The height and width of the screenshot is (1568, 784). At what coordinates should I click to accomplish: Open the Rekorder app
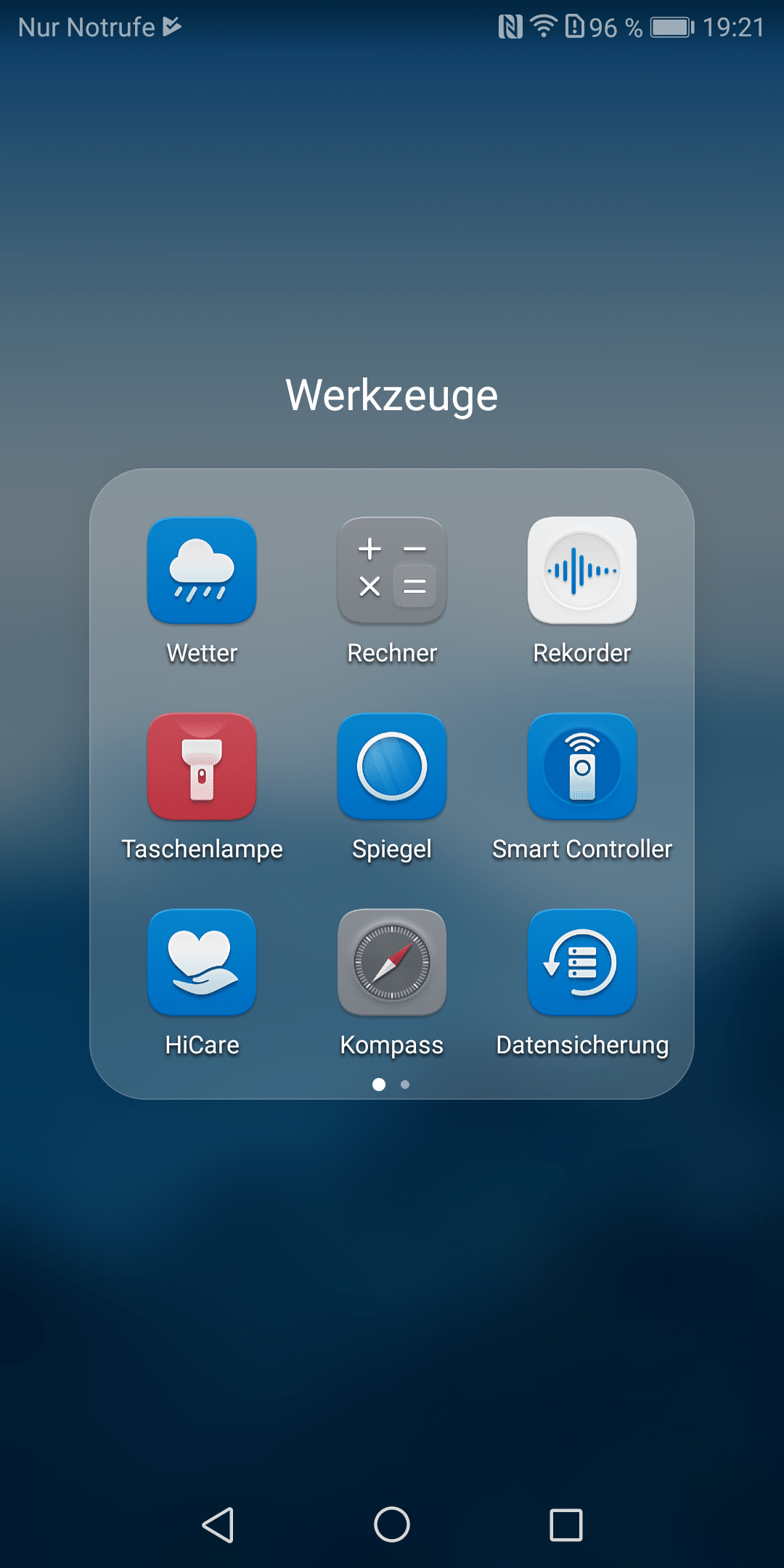coord(582,571)
